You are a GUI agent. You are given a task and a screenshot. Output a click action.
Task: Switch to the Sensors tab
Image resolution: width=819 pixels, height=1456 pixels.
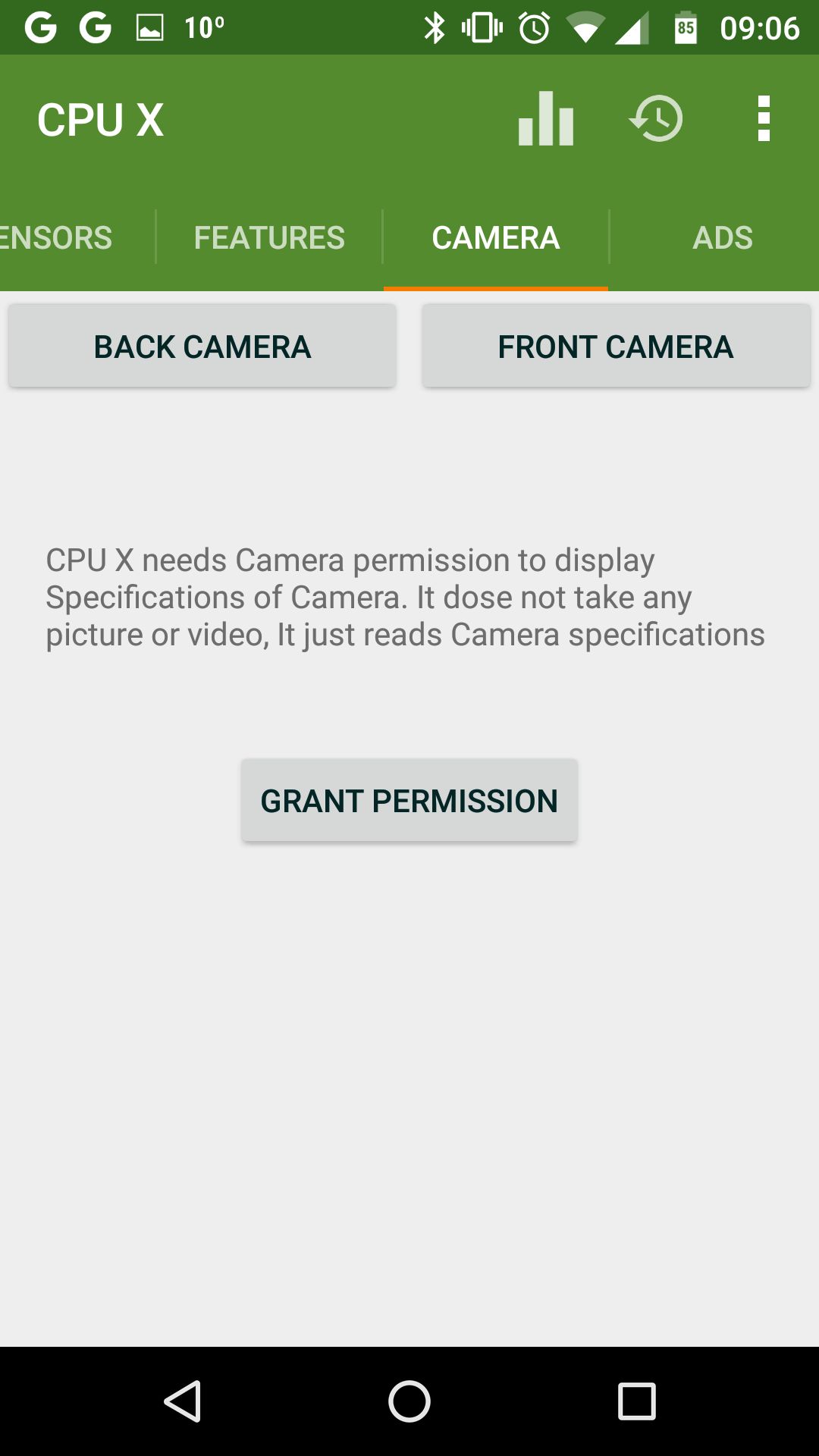point(56,237)
